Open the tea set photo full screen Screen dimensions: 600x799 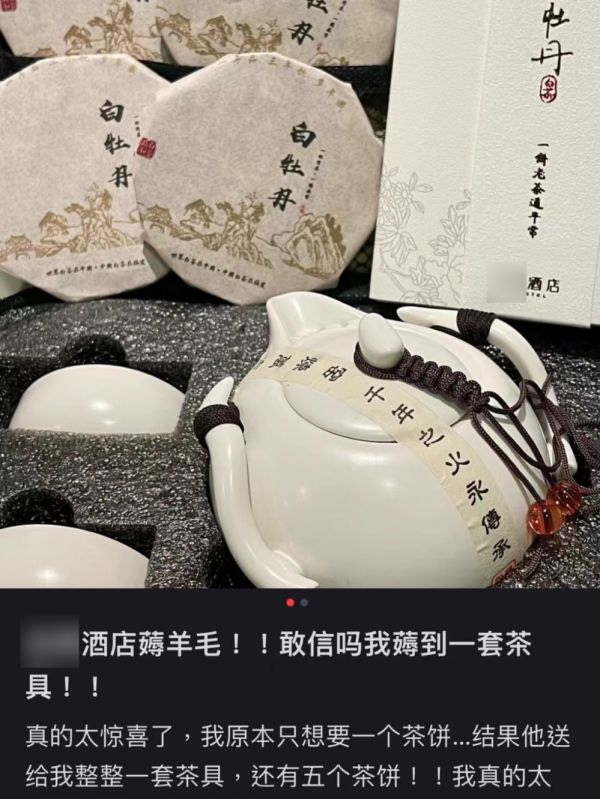[300, 300]
